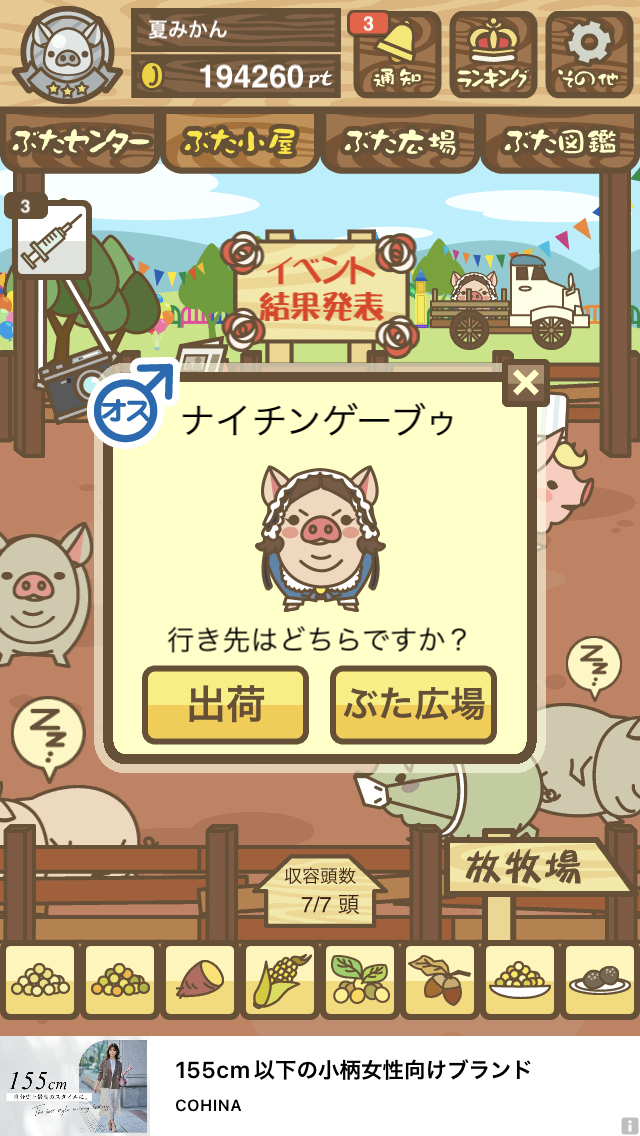Open ランキング crown button

pos(493,54)
